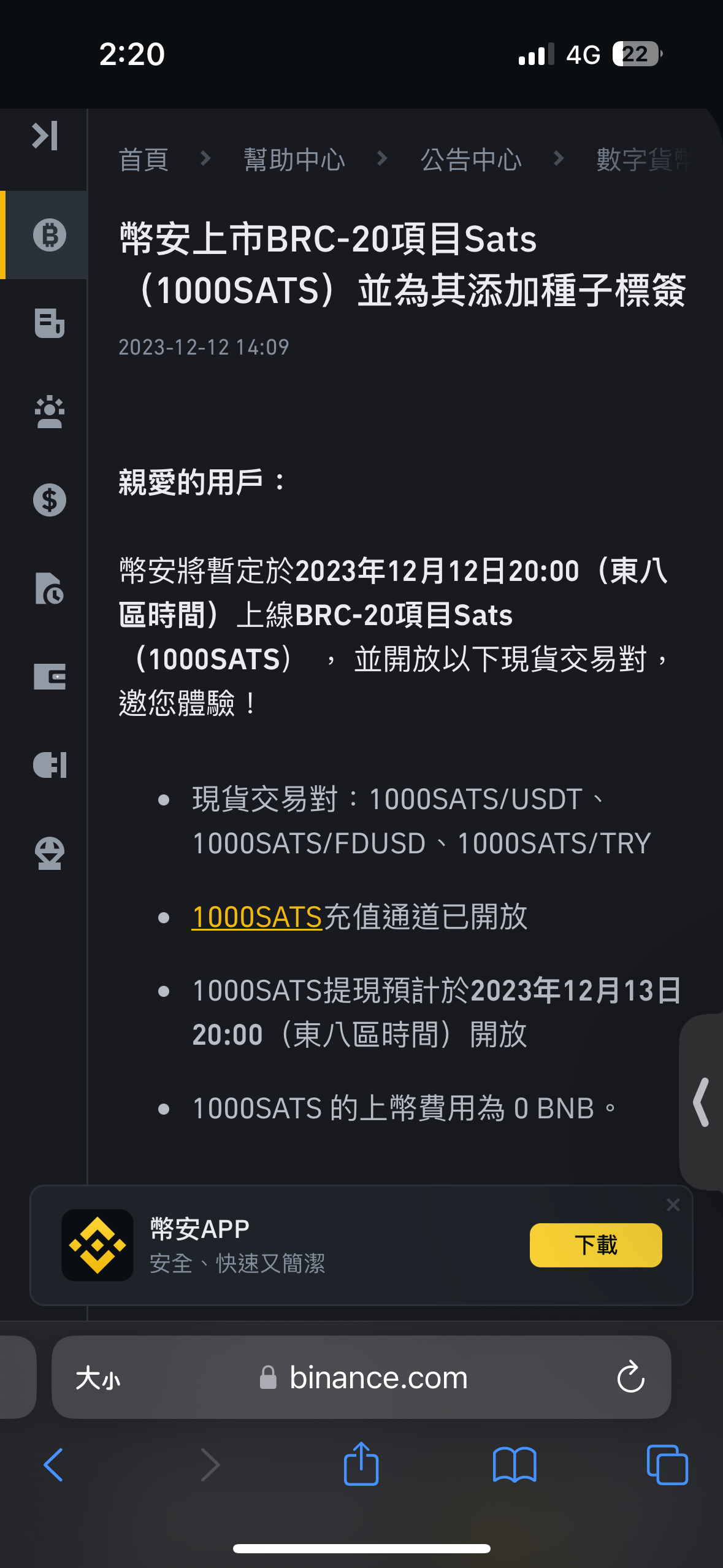The height and width of the screenshot is (1568, 723).
Task: Dismiss the 幣安APP download banner
Action: point(673,1205)
